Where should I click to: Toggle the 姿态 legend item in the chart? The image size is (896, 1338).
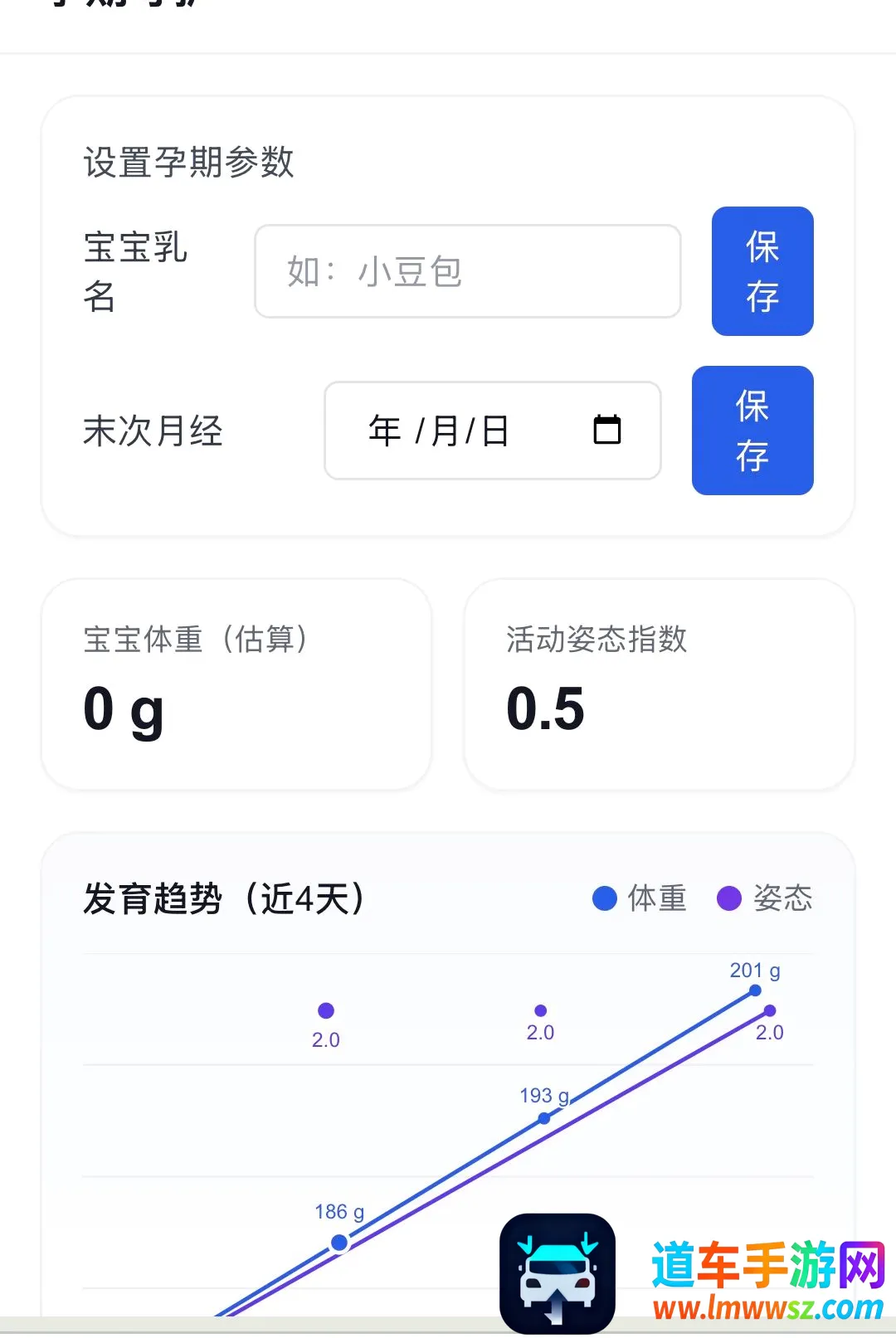coord(764,898)
